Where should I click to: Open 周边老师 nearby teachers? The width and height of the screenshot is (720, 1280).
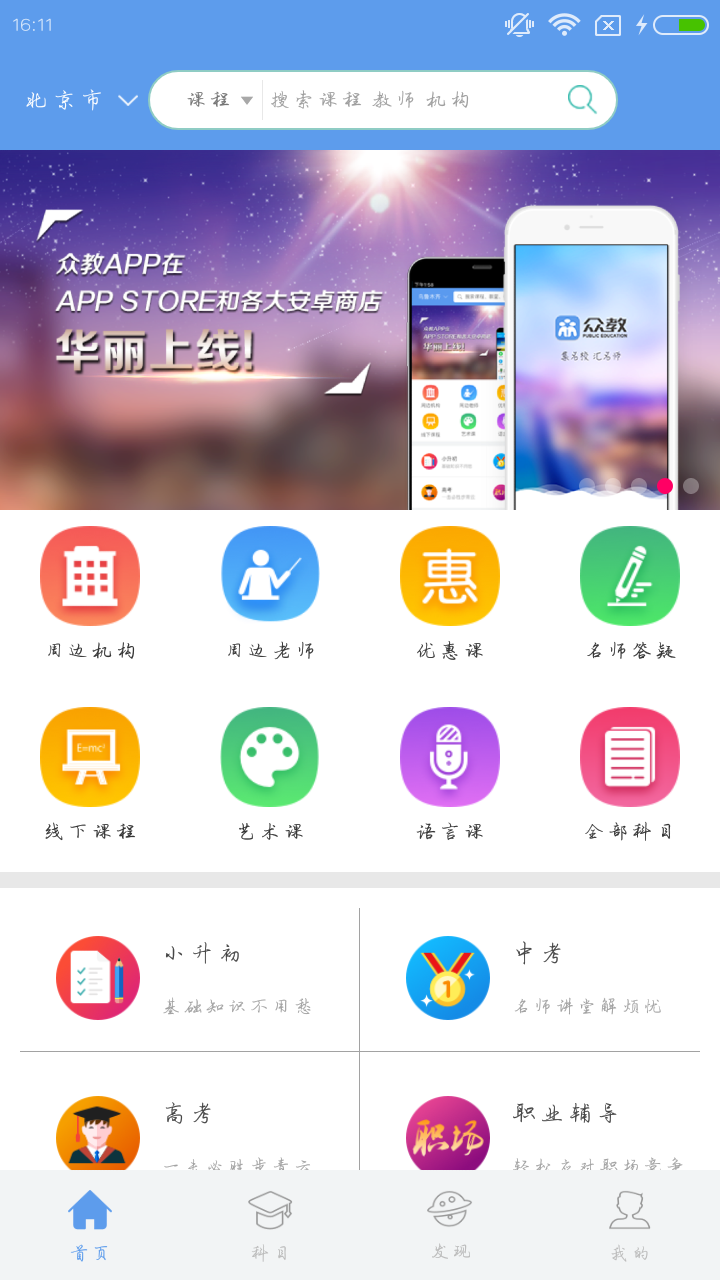click(x=270, y=592)
